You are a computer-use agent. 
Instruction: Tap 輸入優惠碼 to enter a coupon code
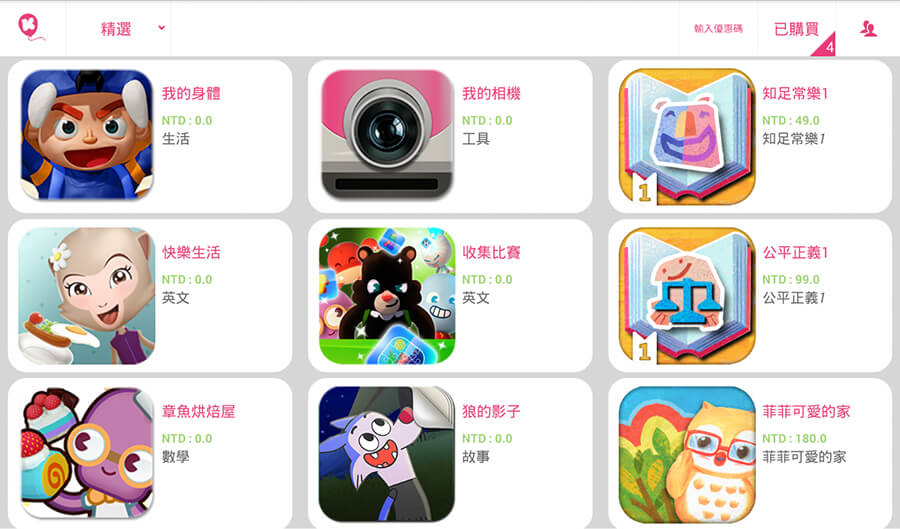(718, 29)
